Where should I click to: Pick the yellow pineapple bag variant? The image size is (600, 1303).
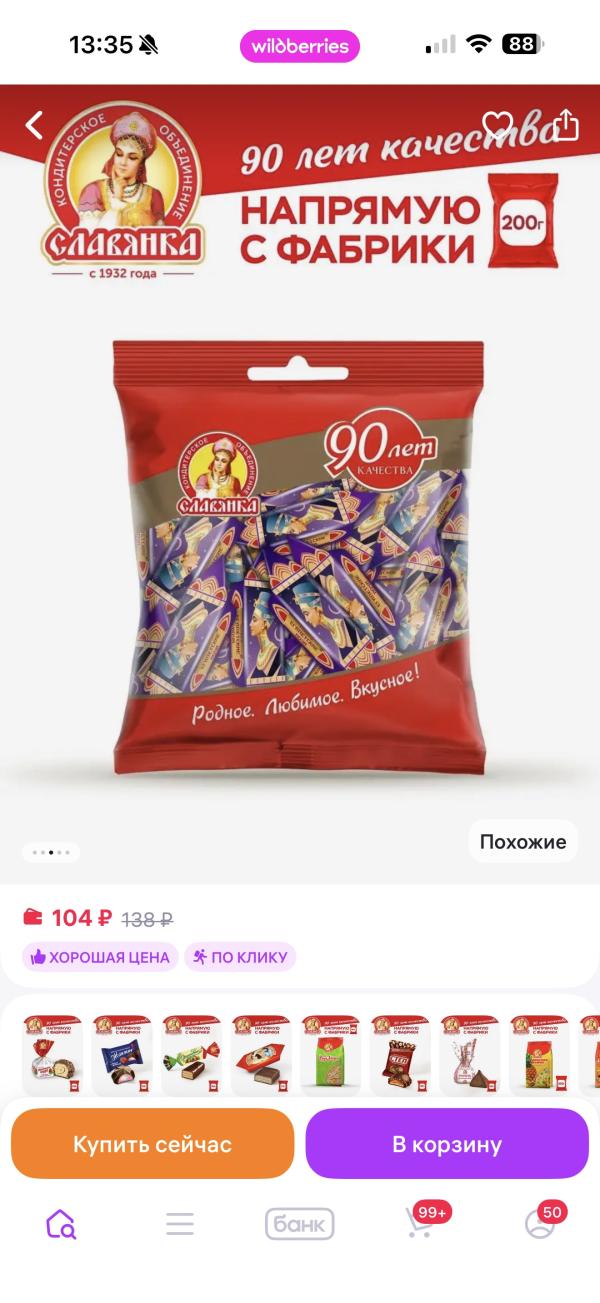point(540,1055)
